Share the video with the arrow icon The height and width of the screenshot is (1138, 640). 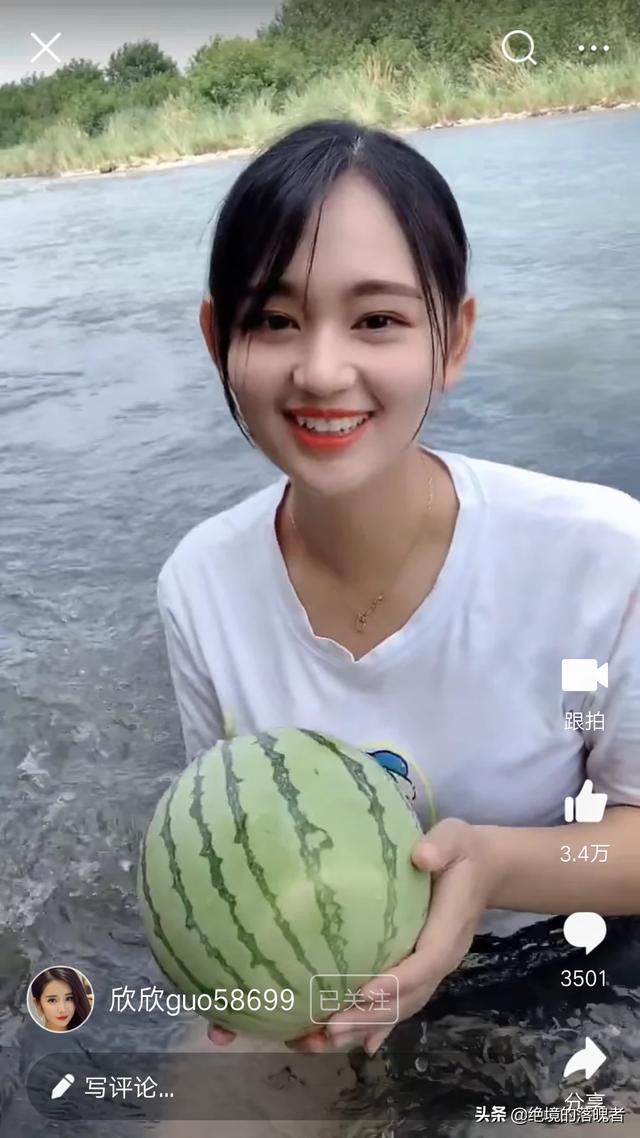click(585, 1060)
